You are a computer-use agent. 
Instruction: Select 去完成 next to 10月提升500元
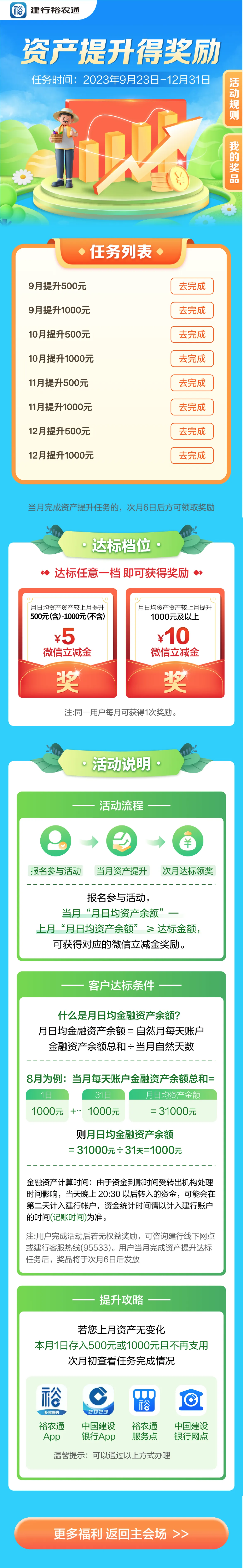(x=192, y=334)
